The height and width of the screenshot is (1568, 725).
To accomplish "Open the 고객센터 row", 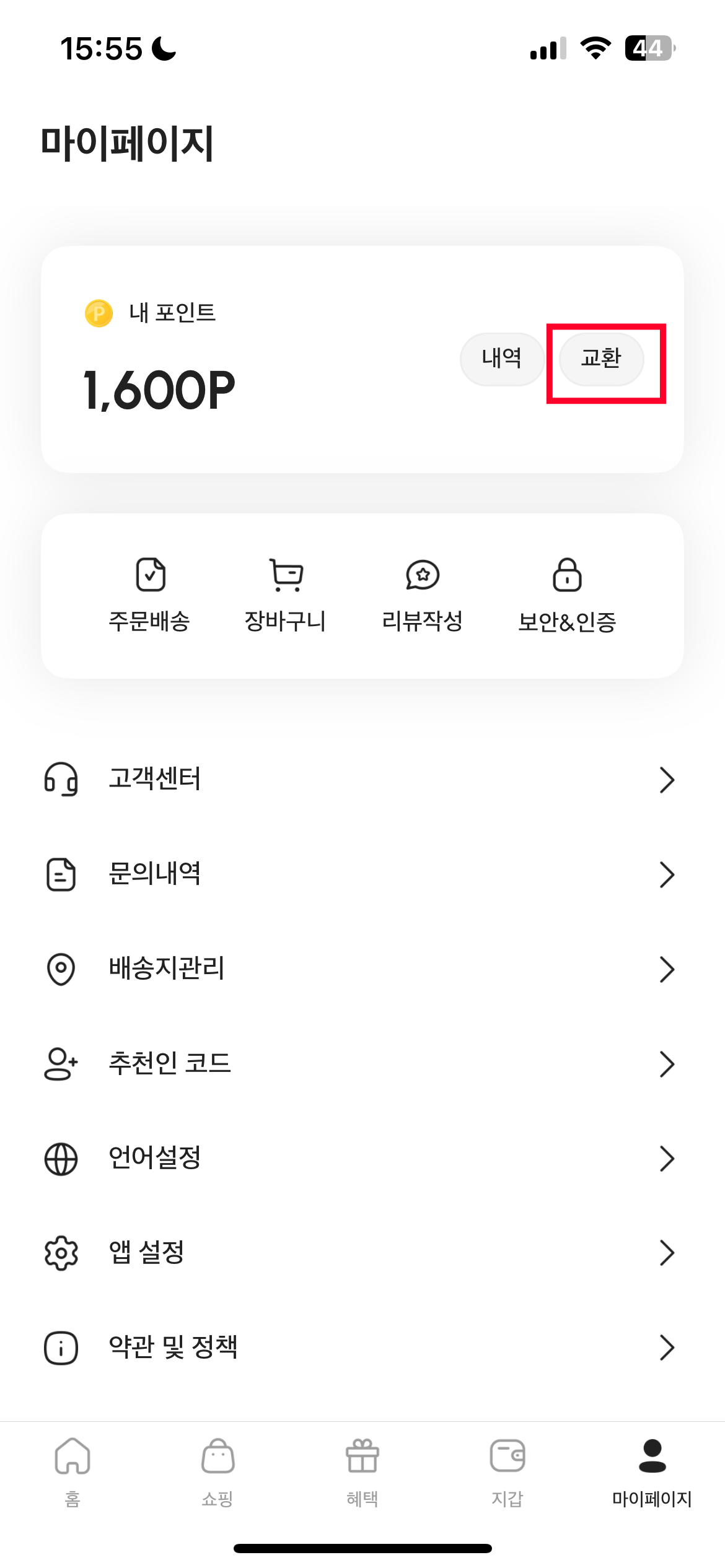I will (x=362, y=780).
